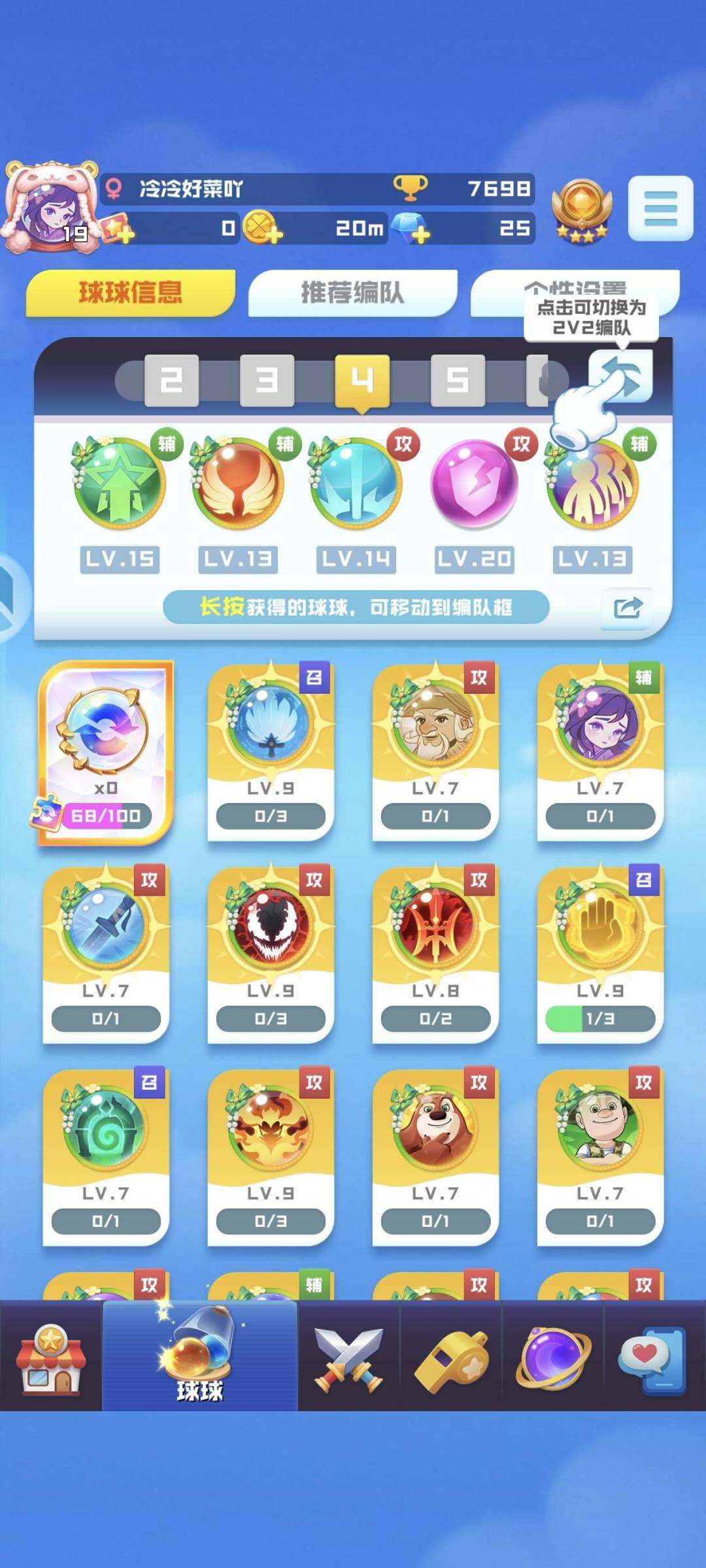Toggle to 2V2 team formation
This screenshot has width=706, height=1568.
(620, 378)
